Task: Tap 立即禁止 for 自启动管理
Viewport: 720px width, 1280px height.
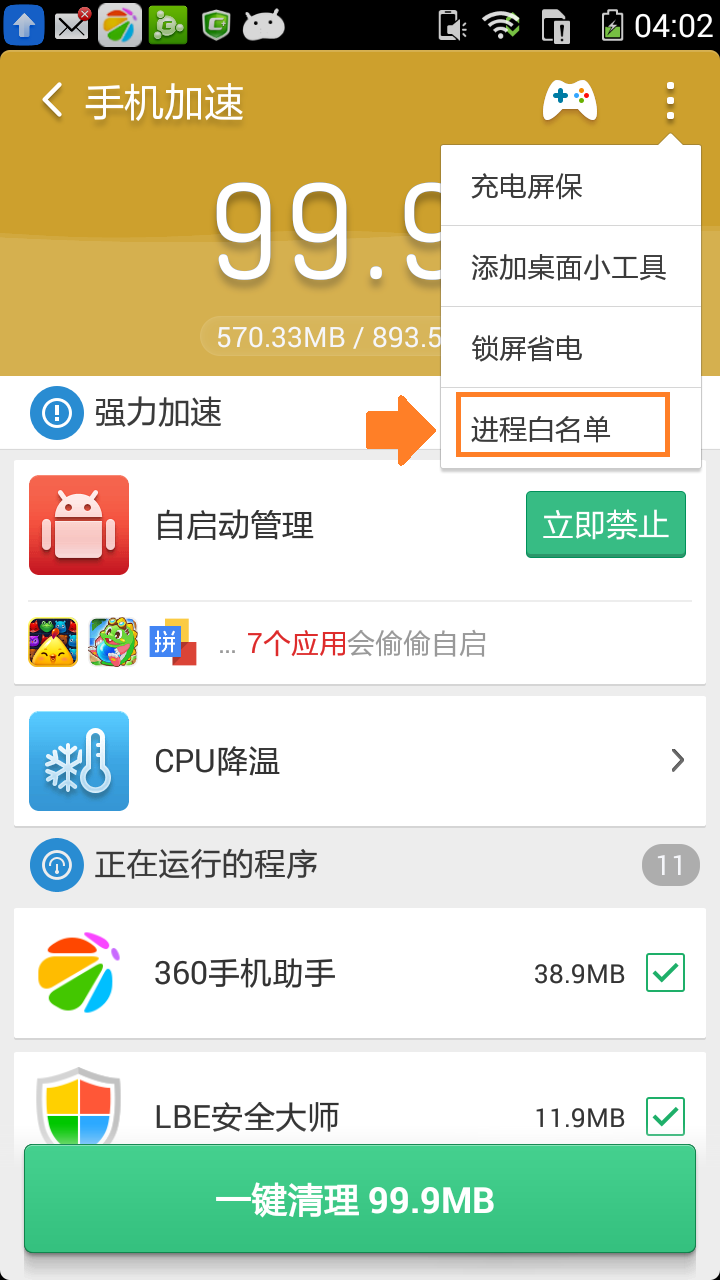Action: (x=605, y=525)
